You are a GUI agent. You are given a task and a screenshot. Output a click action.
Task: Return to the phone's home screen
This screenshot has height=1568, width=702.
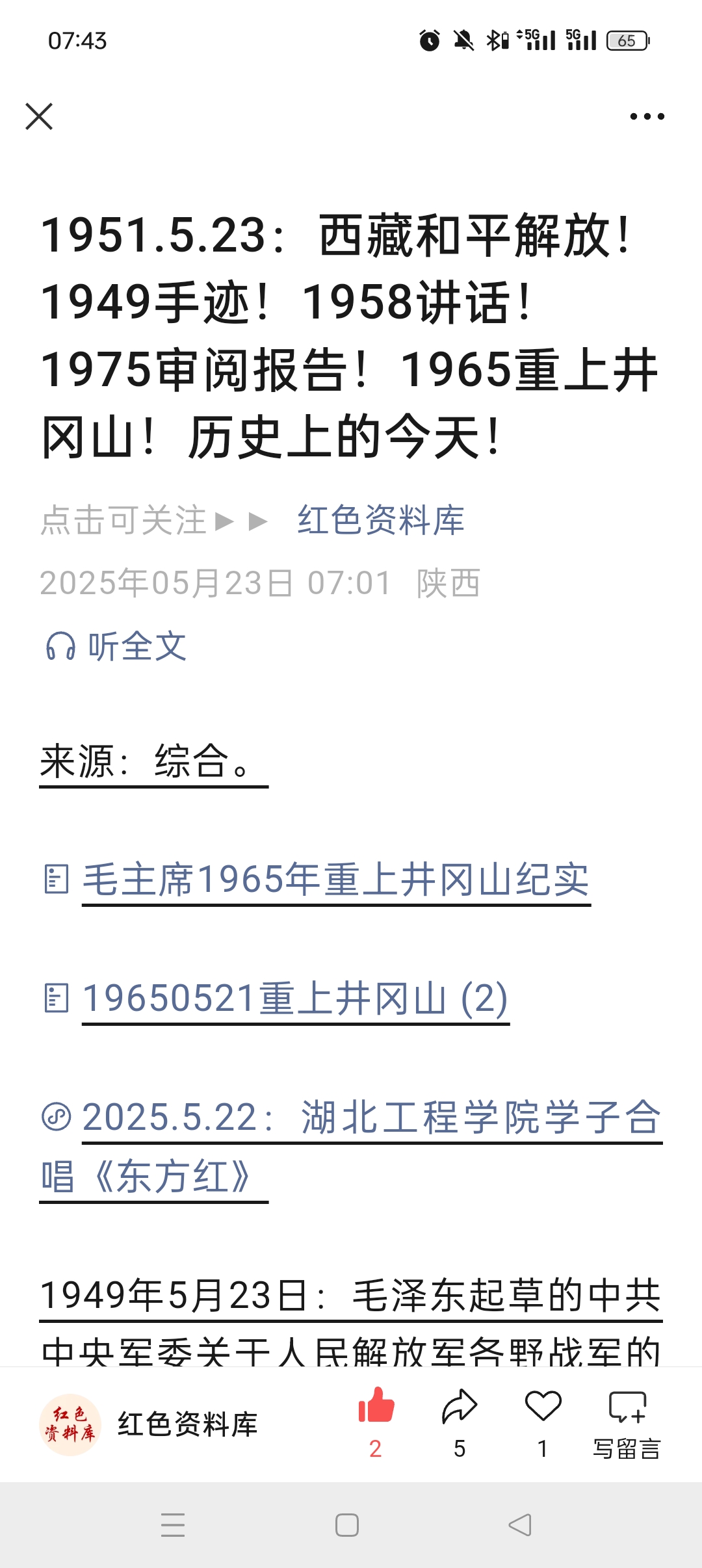click(x=347, y=1524)
